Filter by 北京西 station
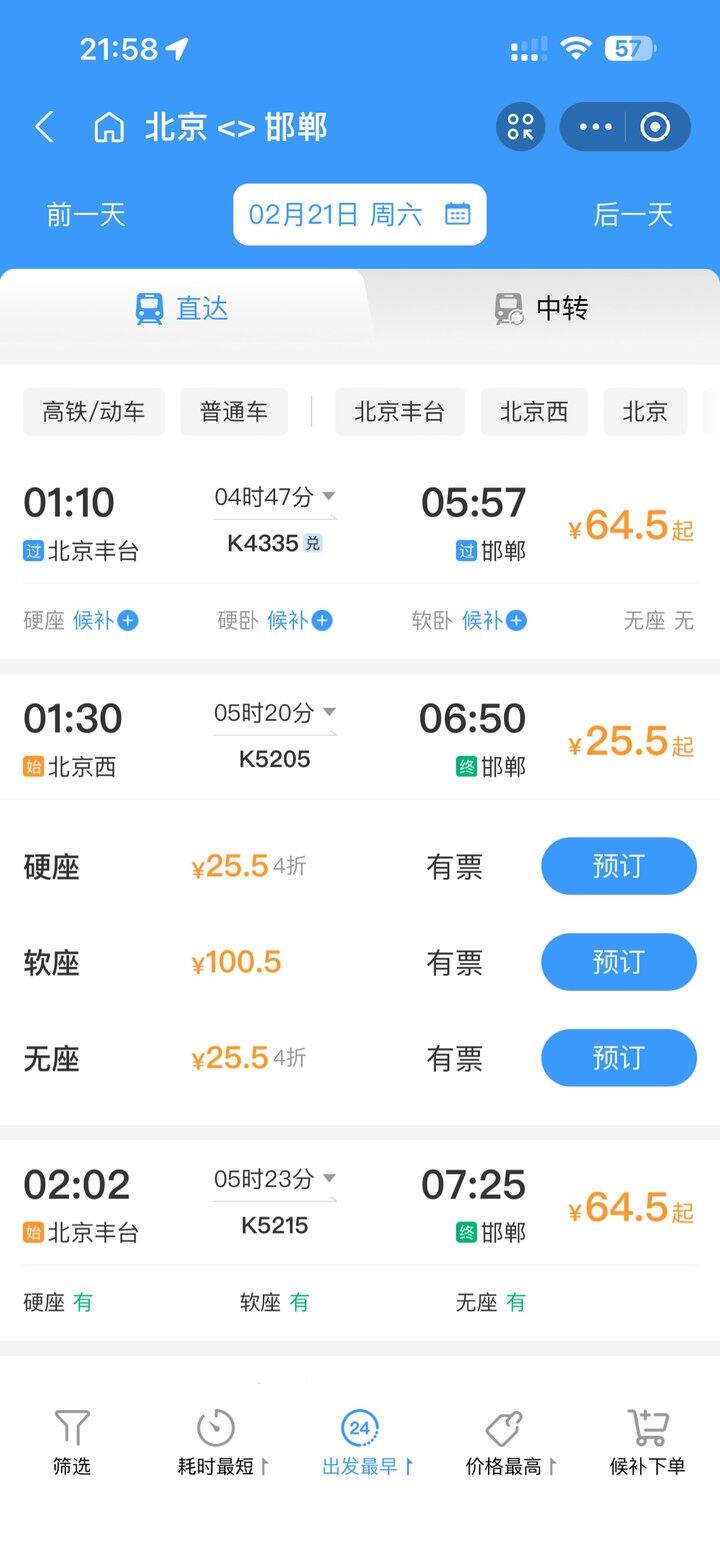Image resolution: width=720 pixels, height=1560 pixels. point(534,412)
